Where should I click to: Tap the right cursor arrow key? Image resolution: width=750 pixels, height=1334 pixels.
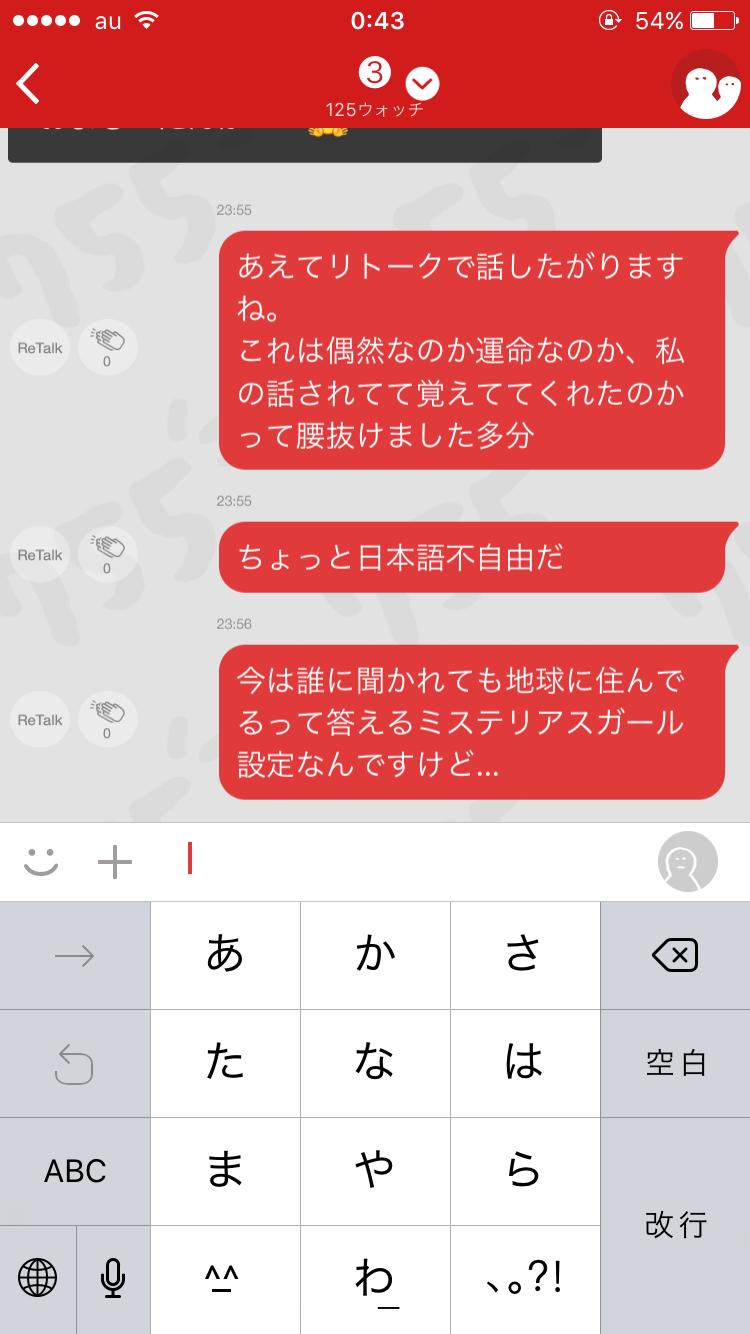[x=75, y=955]
